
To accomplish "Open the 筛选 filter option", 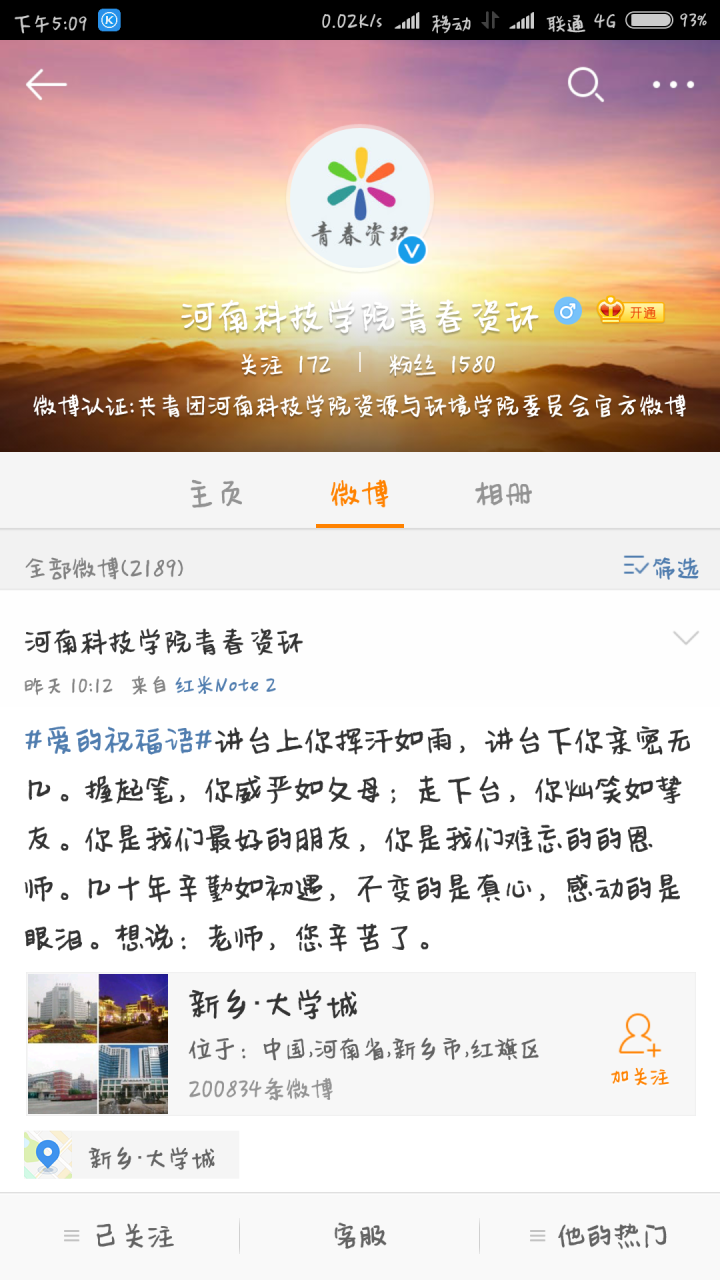I will point(660,567).
